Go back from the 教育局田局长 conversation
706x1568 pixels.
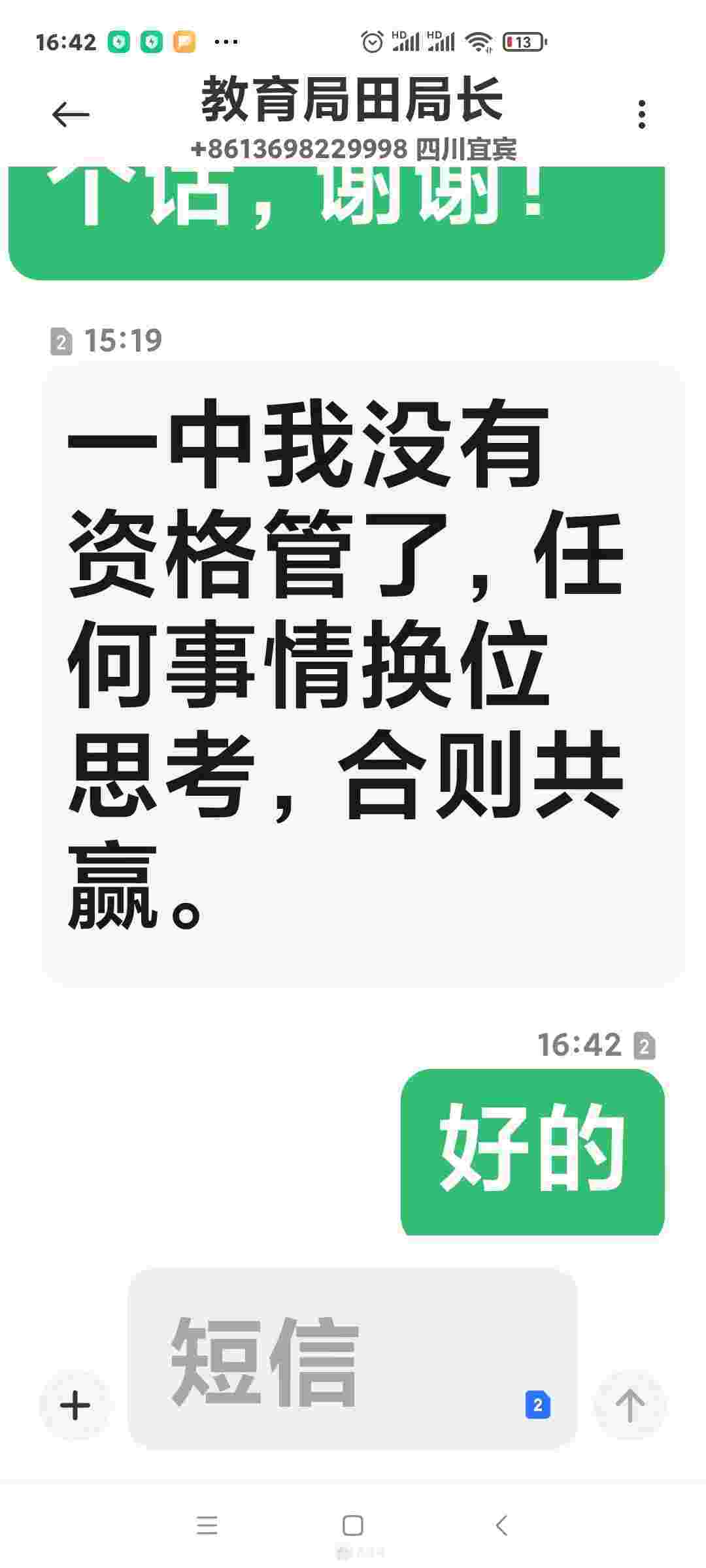click(71, 115)
